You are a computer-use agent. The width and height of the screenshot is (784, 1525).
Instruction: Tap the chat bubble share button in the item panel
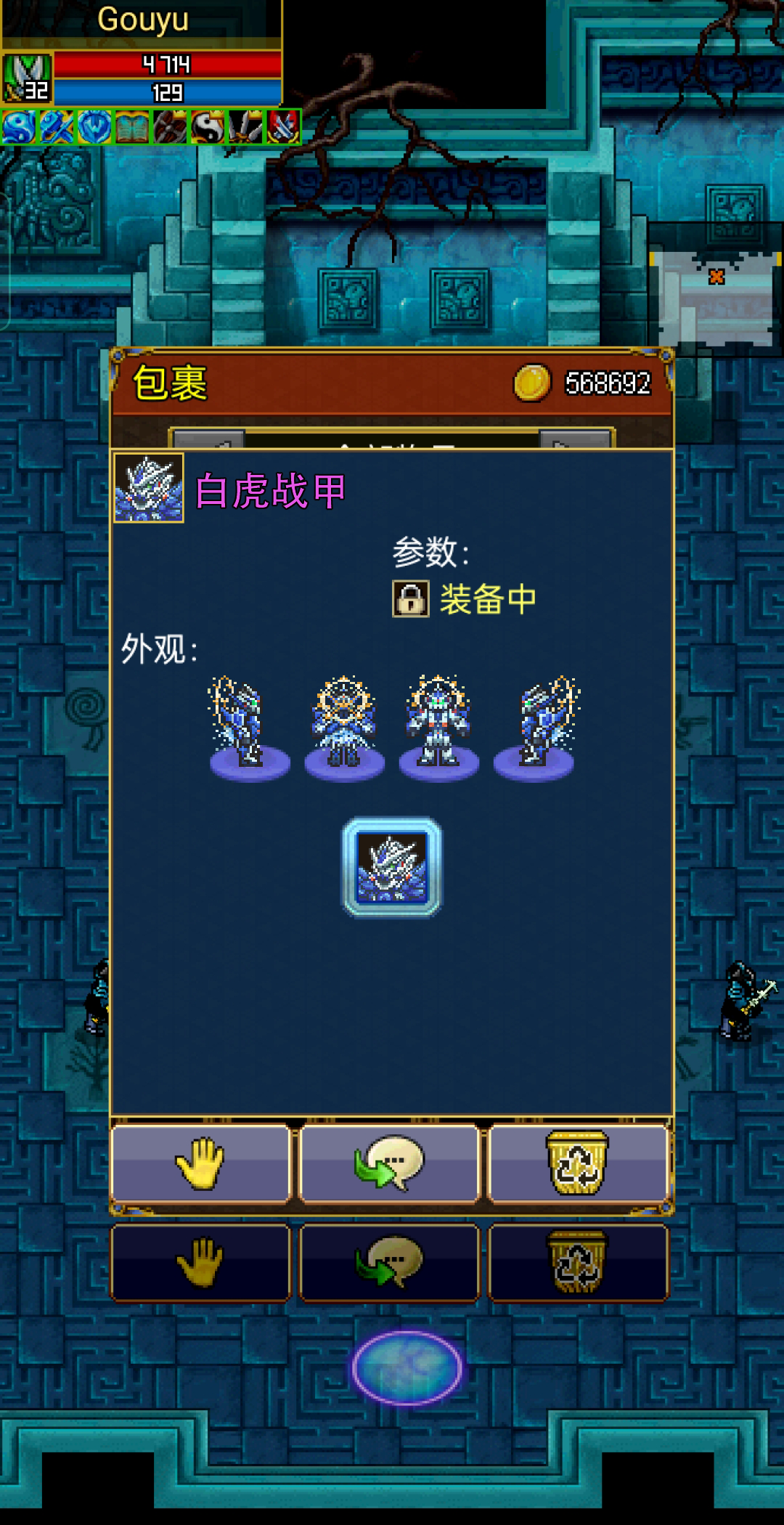tap(390, 1164)
